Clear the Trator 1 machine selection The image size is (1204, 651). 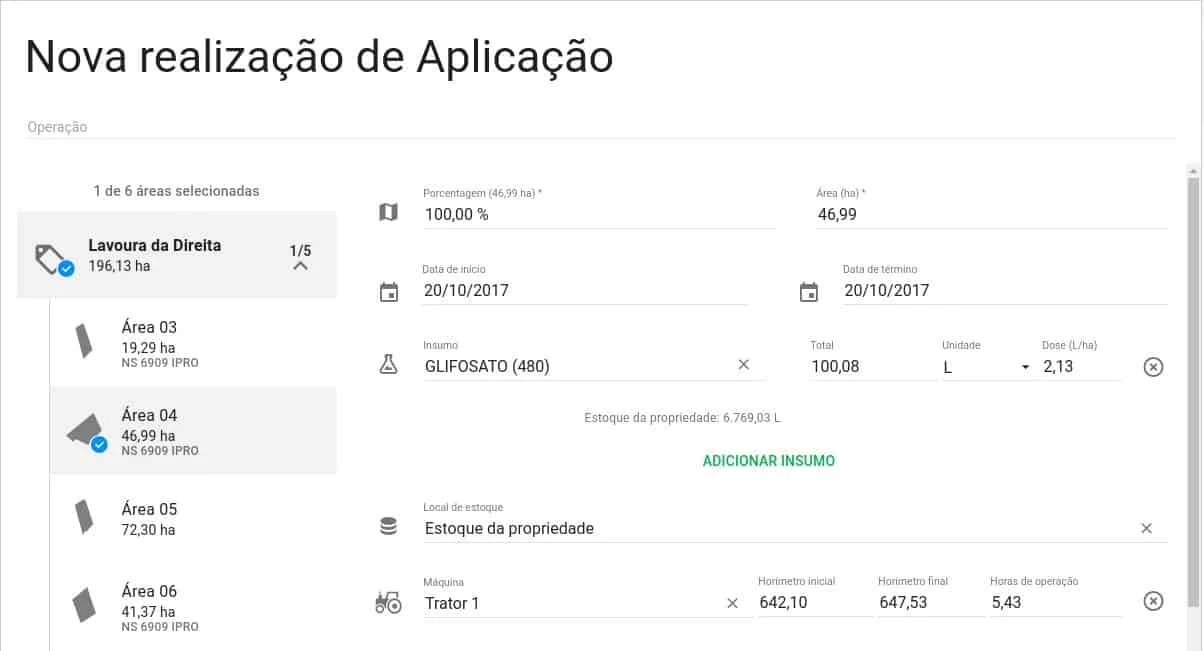tap(732, 603)
